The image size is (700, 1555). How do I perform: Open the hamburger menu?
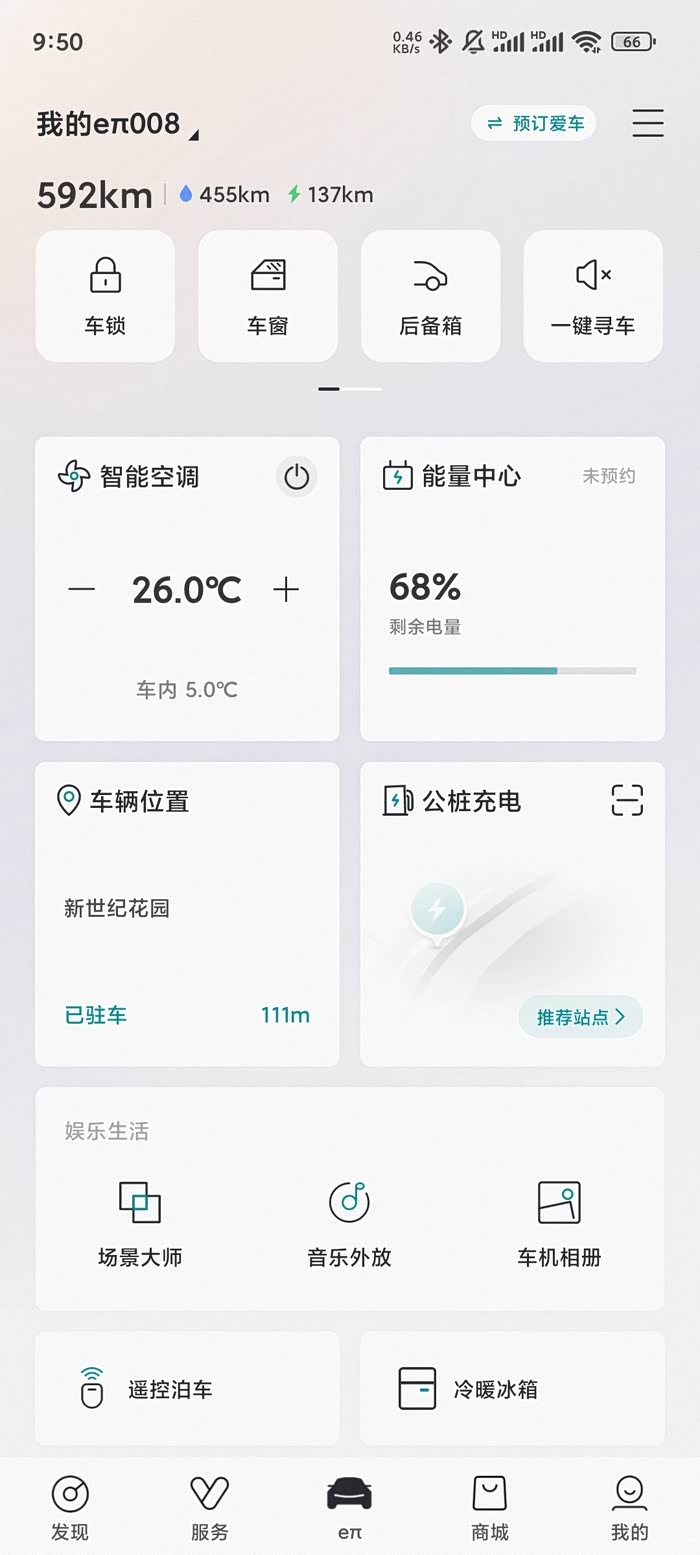647,122
